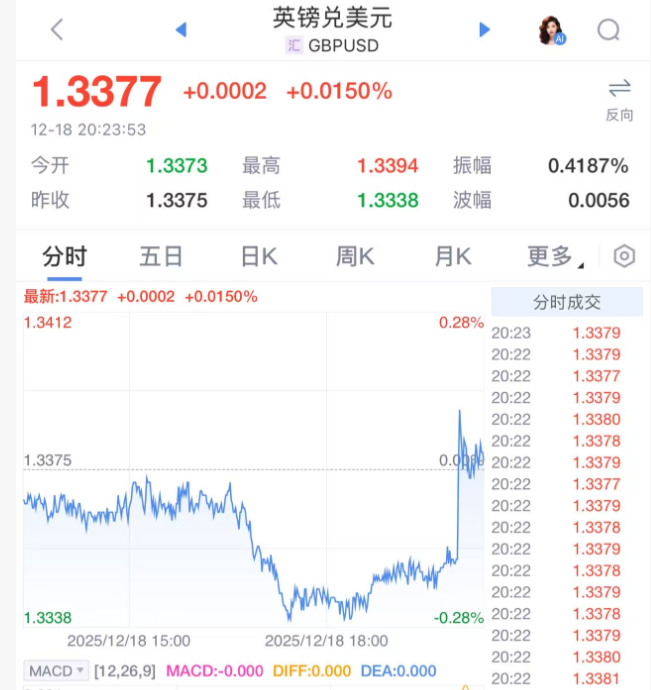
Task: Select the 分时成交 panel header
Action: tap(567, 302)
